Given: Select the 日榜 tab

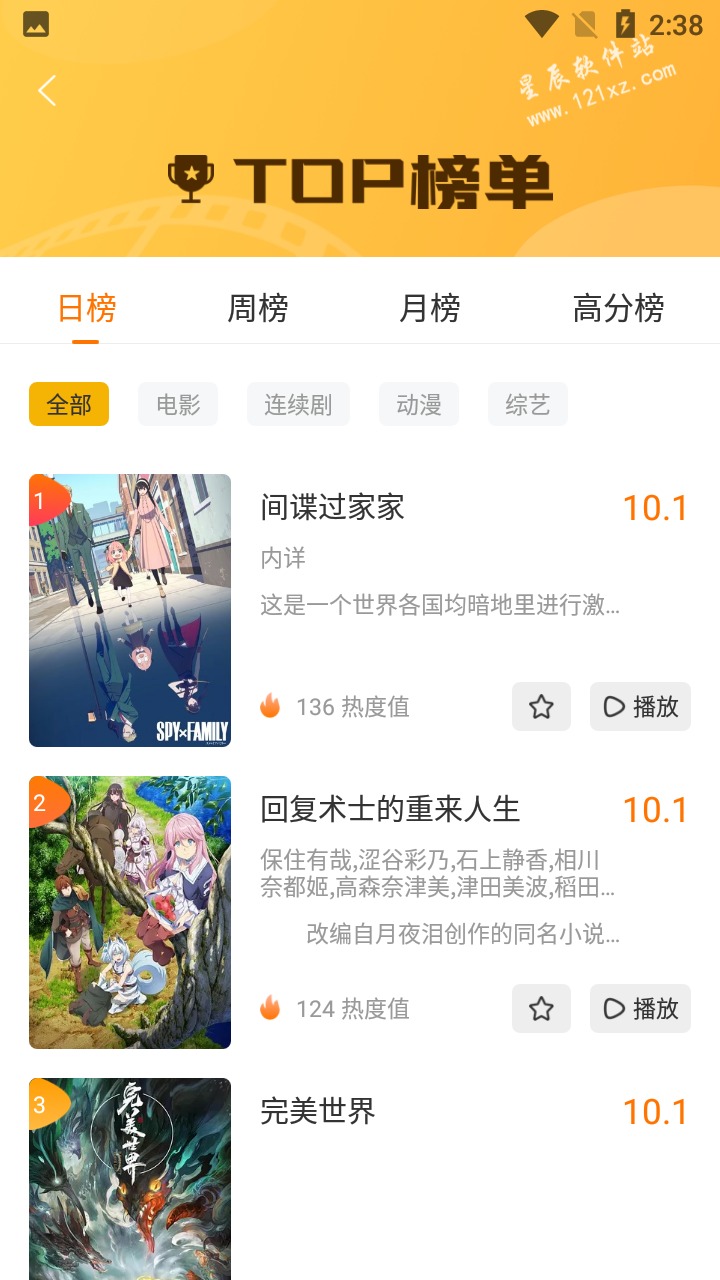Looking at the screenshot, I should [86, 308].
